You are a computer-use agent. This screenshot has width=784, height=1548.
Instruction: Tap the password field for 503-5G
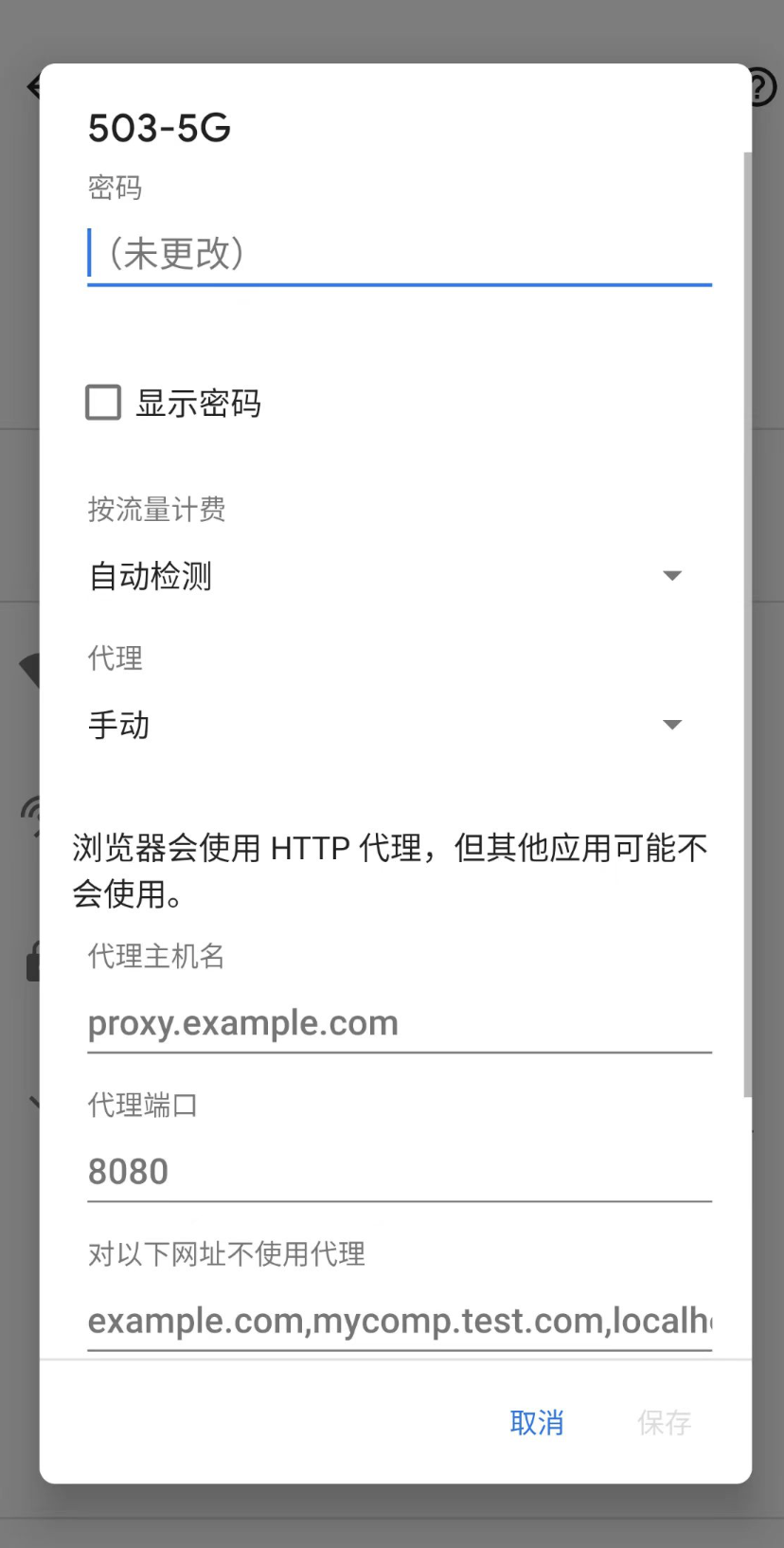click(398, 254)
